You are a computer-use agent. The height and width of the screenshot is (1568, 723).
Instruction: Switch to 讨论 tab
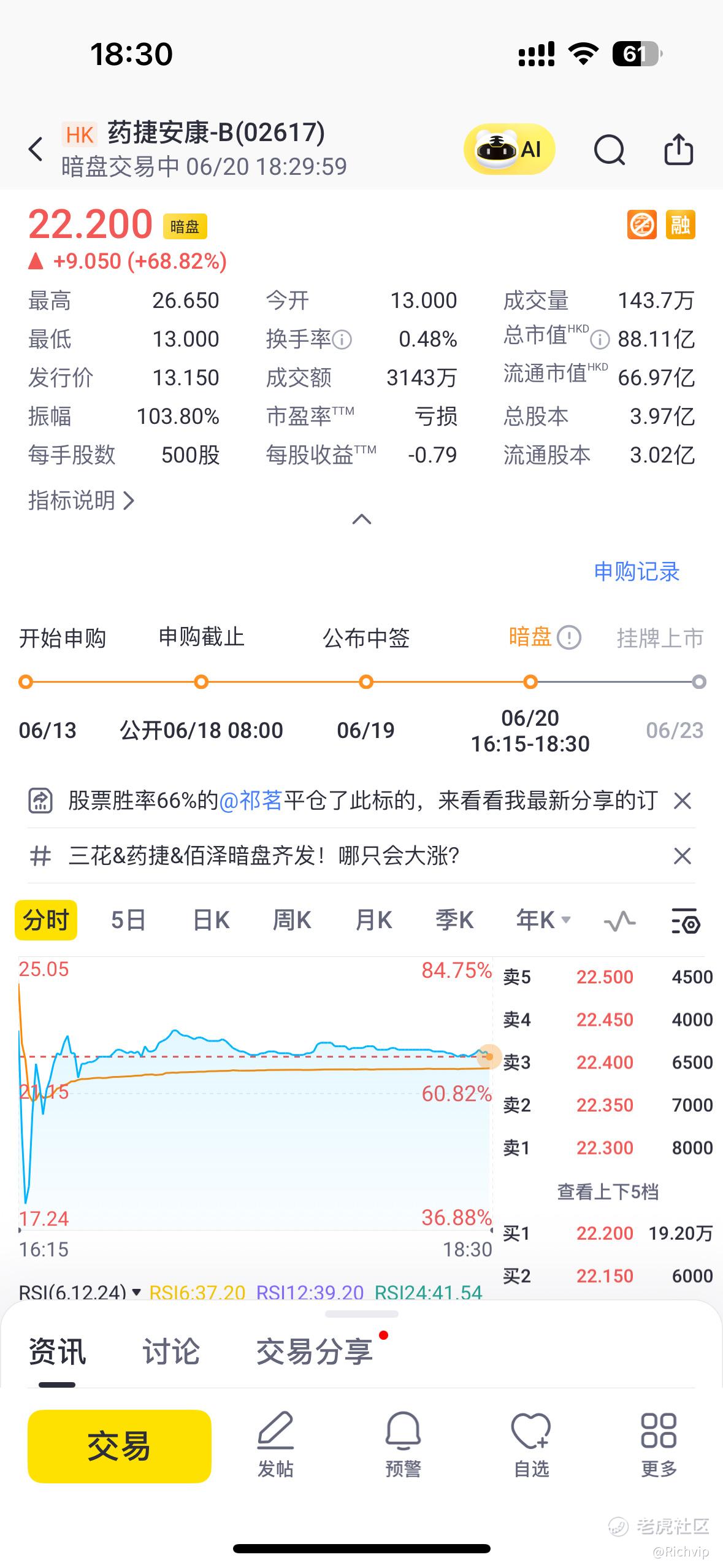tap(171, 1351)
